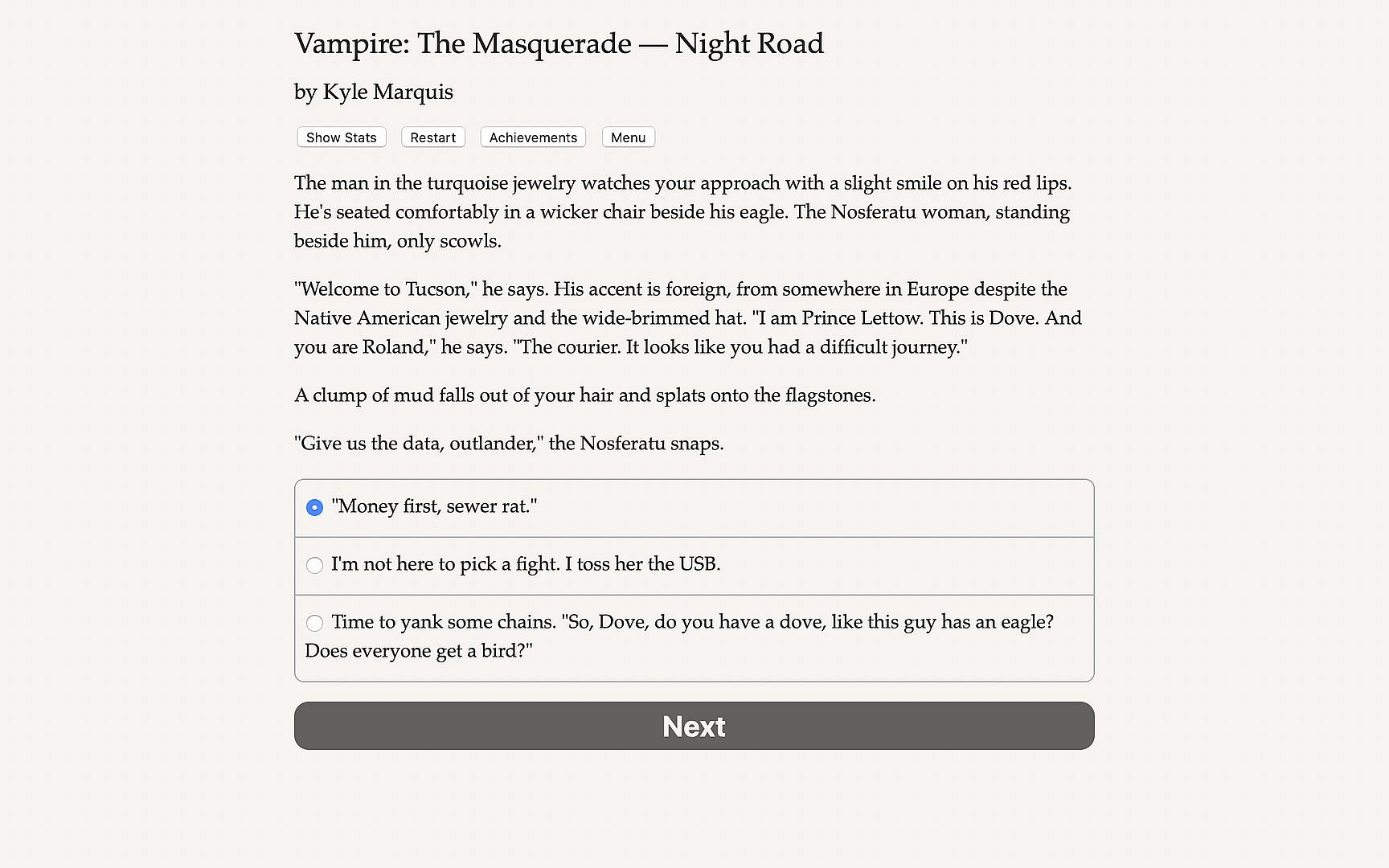Pick the "Time to yank some chains" option
Image resolution: width=1389 pixels, height=868 pixels.
315,623
